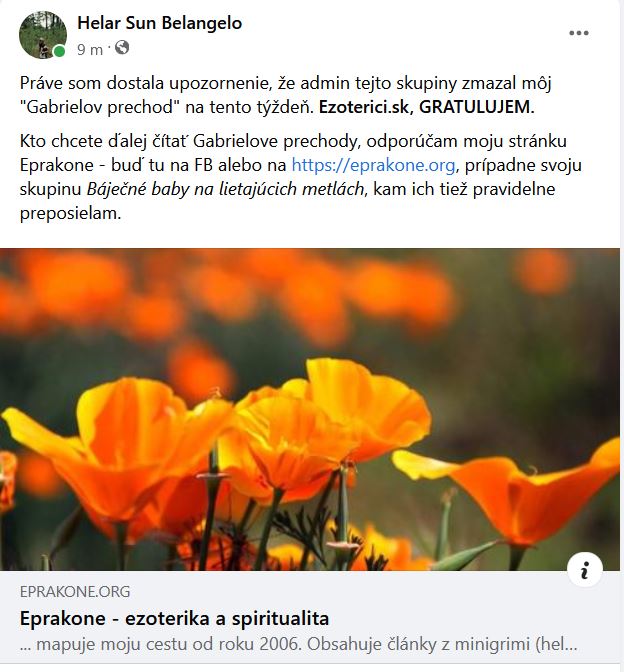624x672 pixels.
Task: Open Helar Sun Belangelo's profile picture
Action: (x=43, y=35)
